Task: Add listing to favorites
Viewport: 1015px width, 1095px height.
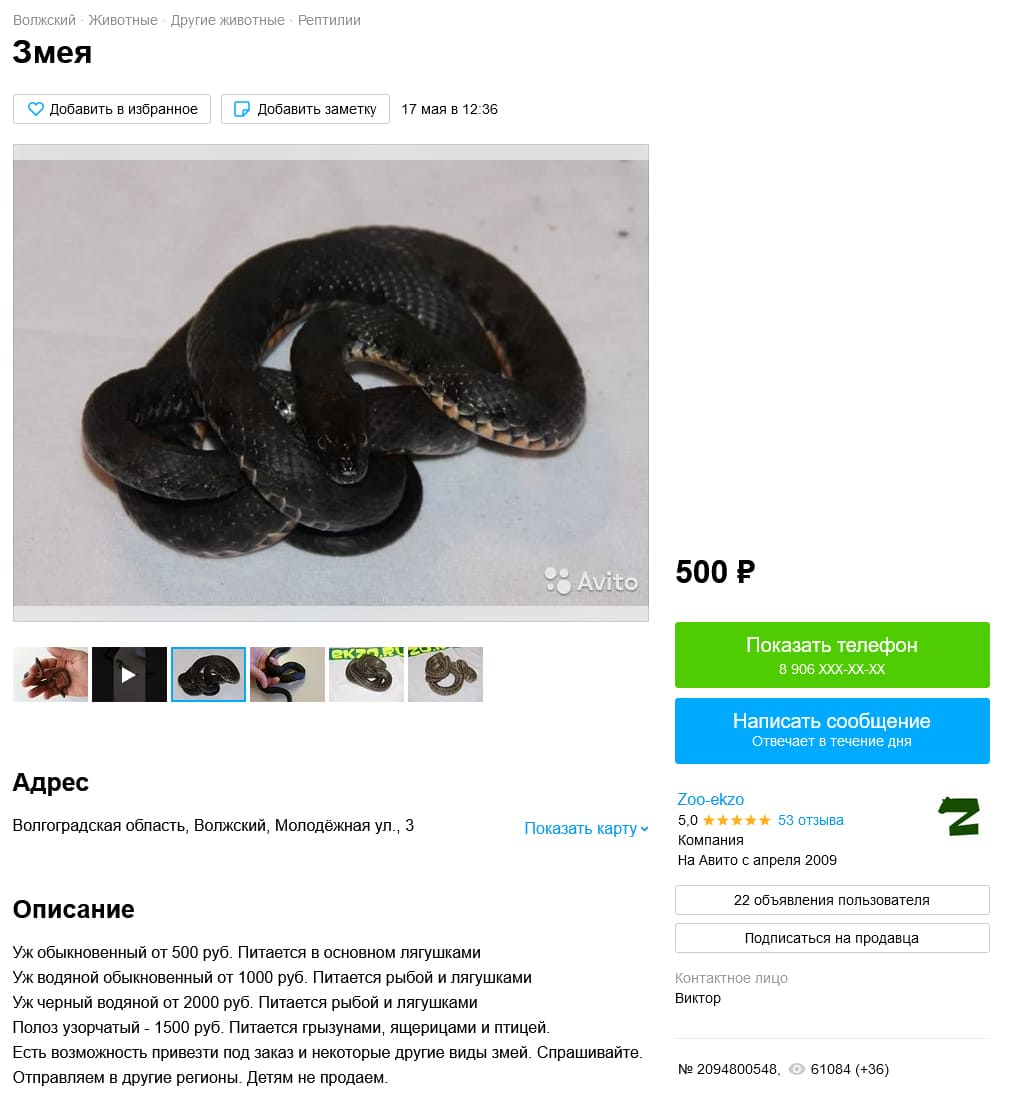Action: pyautogui.click(x=112, y=109)
